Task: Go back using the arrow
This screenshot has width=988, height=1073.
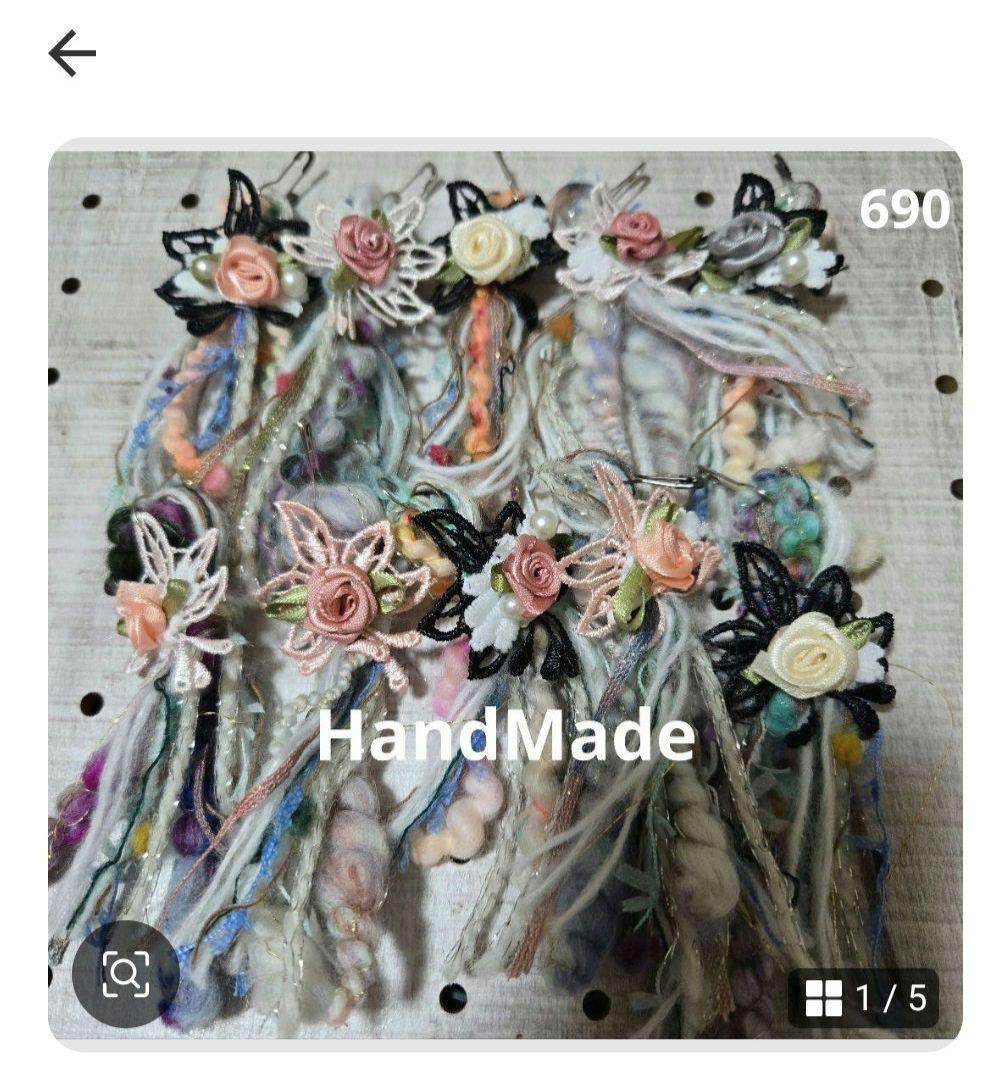Action: click(72, 53)
